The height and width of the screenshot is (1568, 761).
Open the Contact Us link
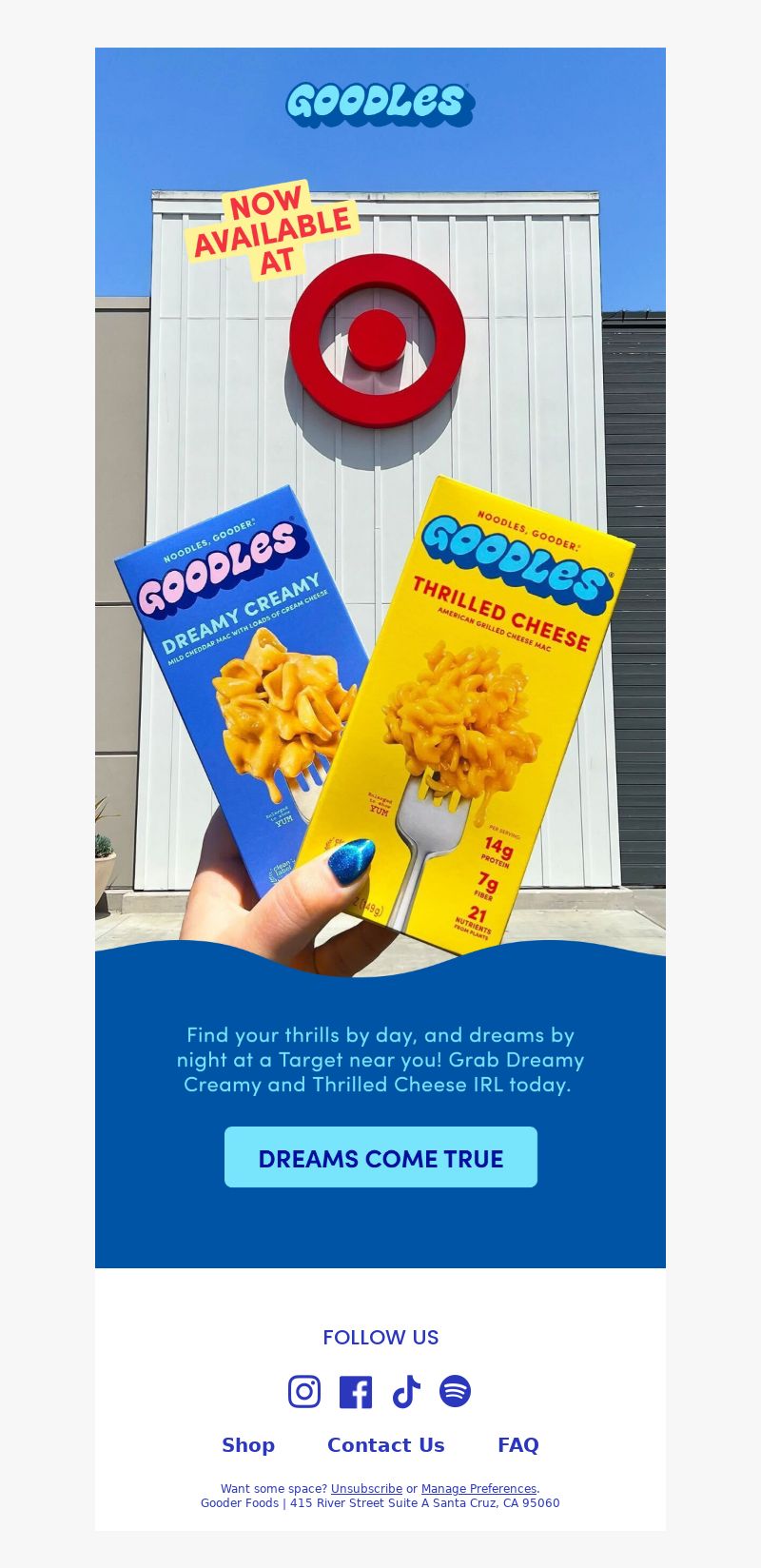point(385,1444)
